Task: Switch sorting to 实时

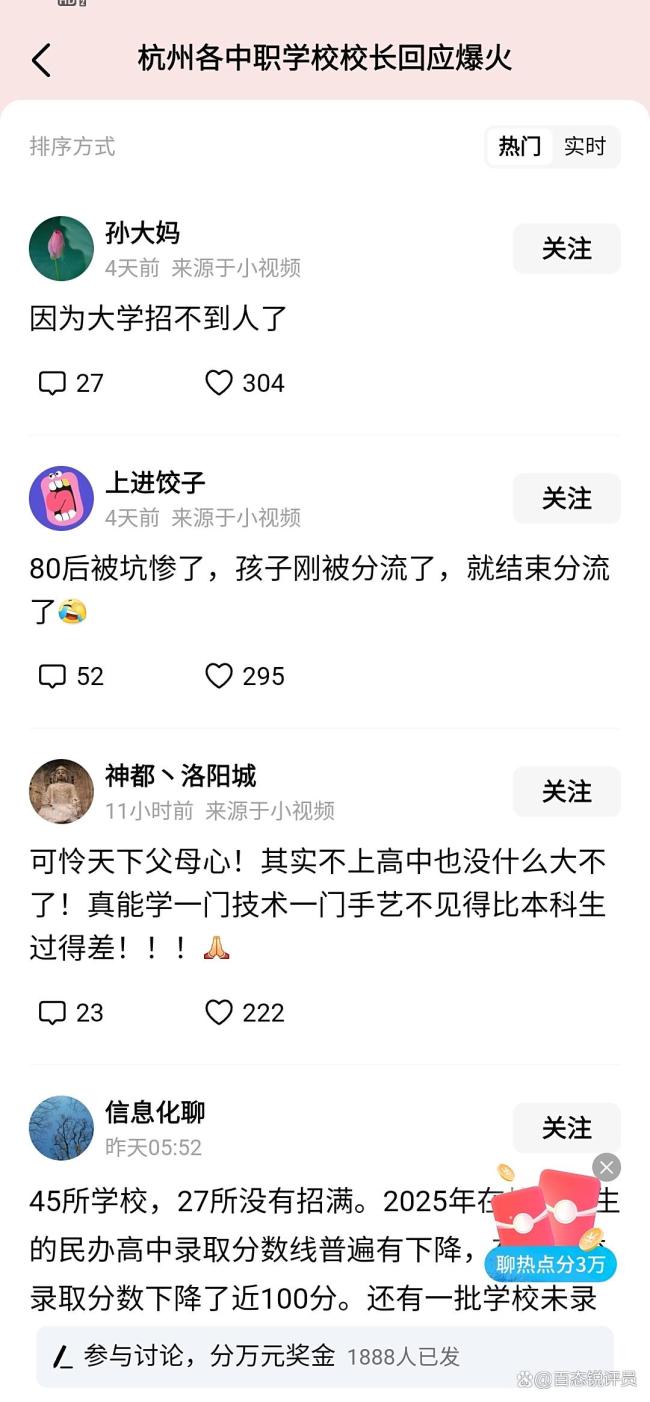Action: (x=584, y=147)
